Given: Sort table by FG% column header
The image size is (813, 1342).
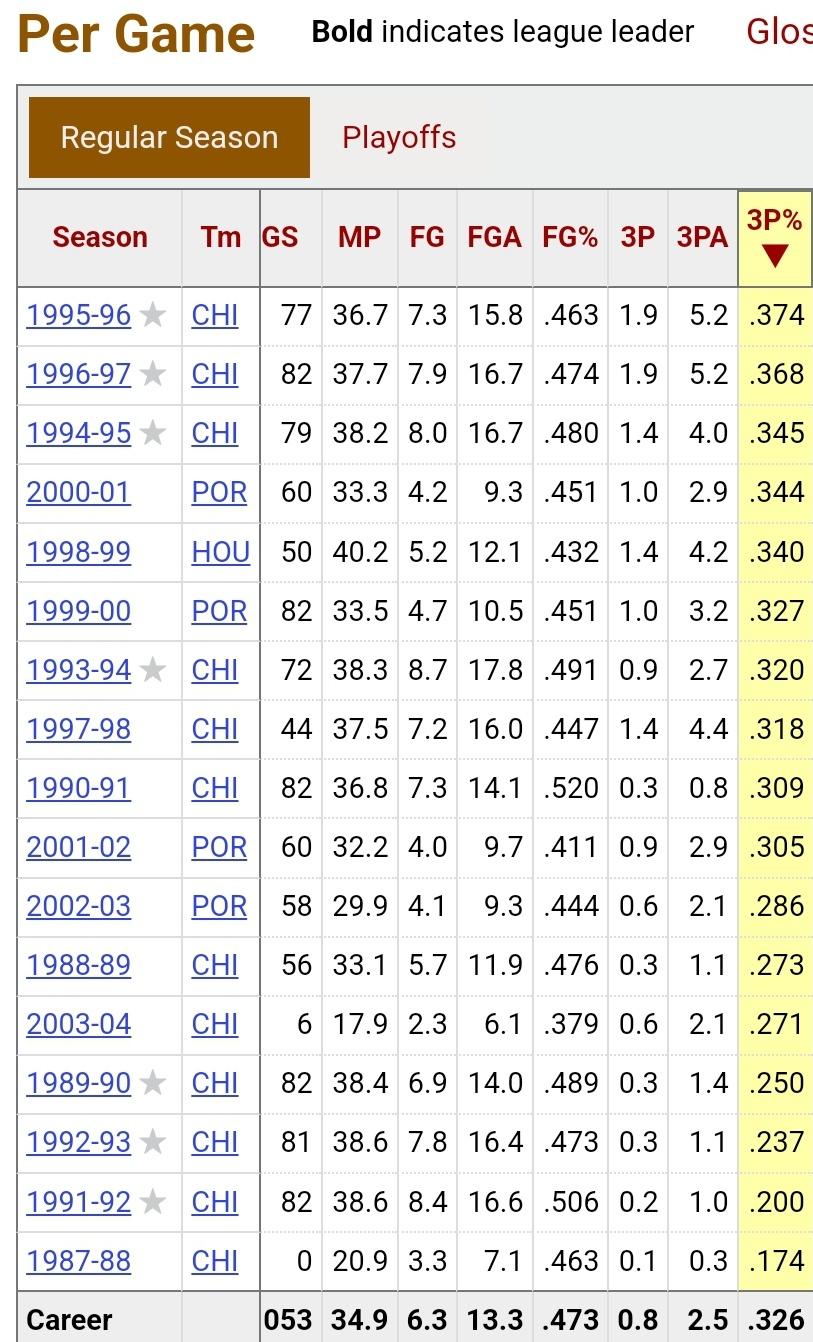Looking at the screenshot, I should tap(570, 237).
